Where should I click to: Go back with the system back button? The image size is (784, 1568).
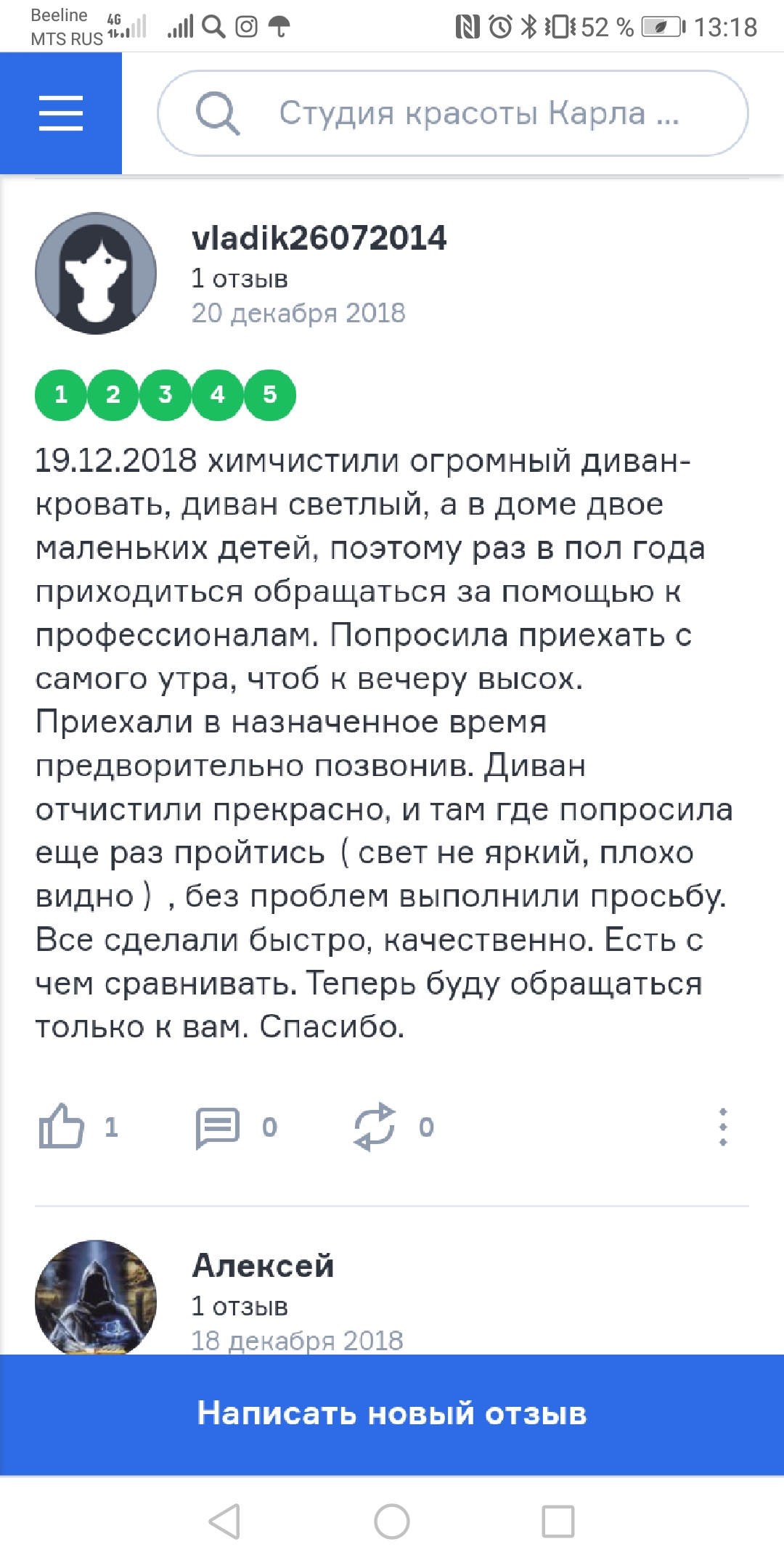click(x=224, y=1522)
